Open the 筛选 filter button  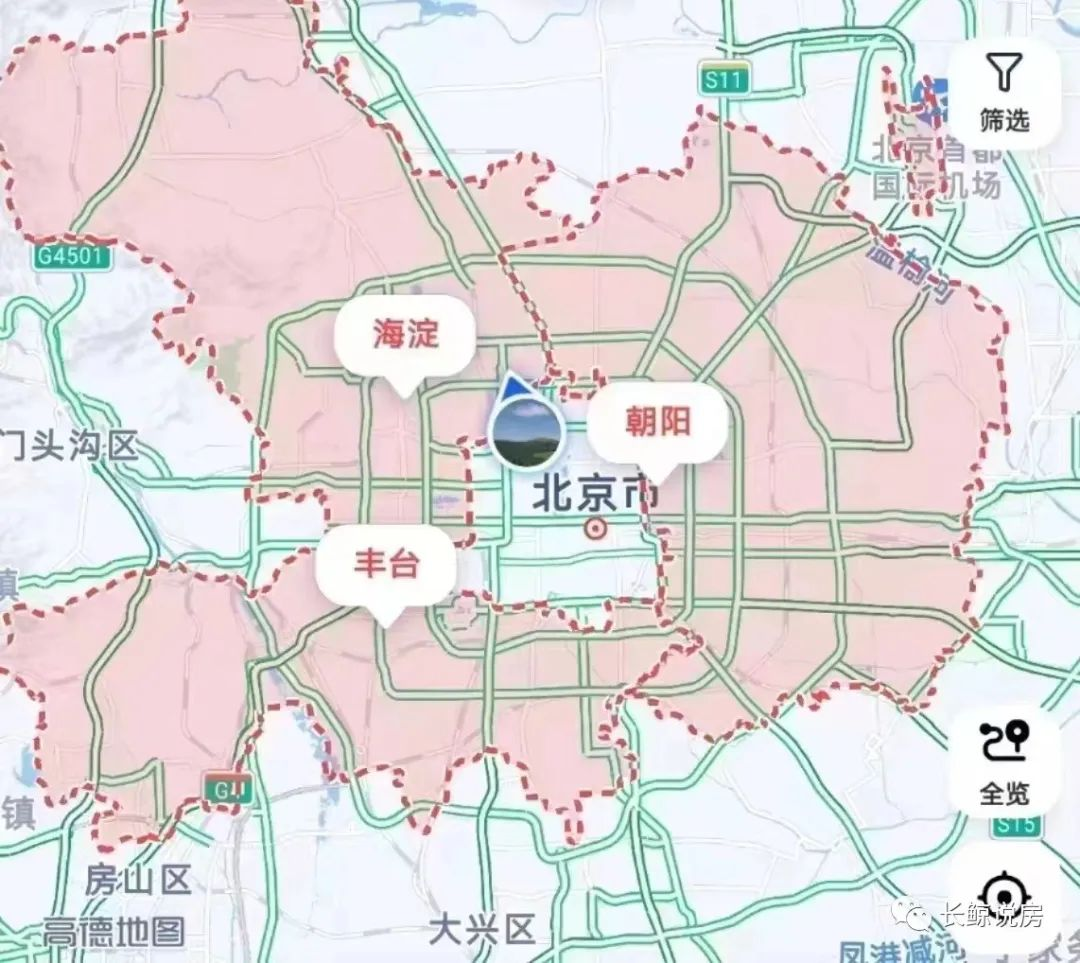coord(1004,94)
